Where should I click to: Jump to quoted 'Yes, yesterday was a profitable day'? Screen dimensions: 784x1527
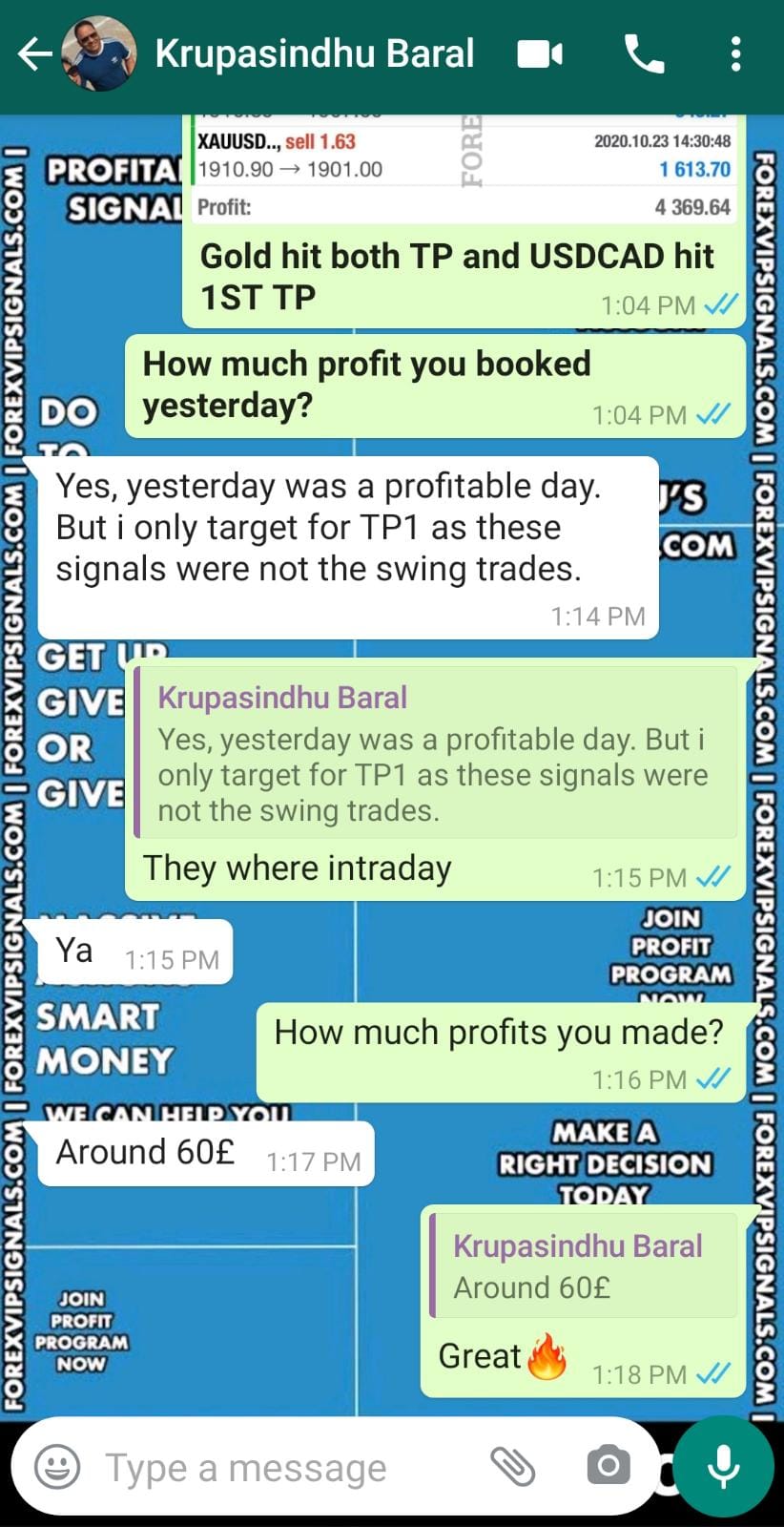tap(436, 754)
